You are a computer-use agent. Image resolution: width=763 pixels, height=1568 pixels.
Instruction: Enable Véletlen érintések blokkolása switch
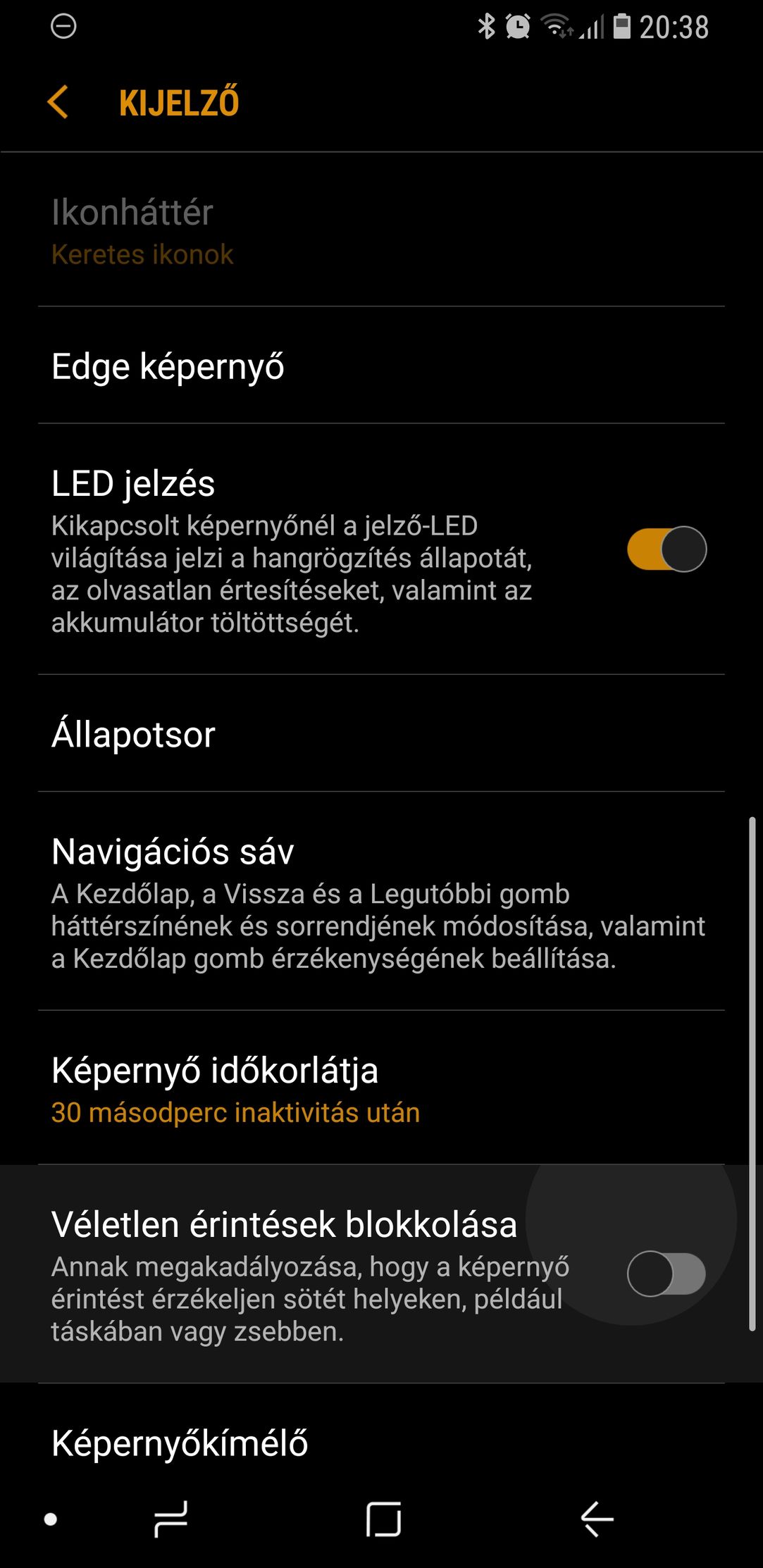pos(666,1274)
